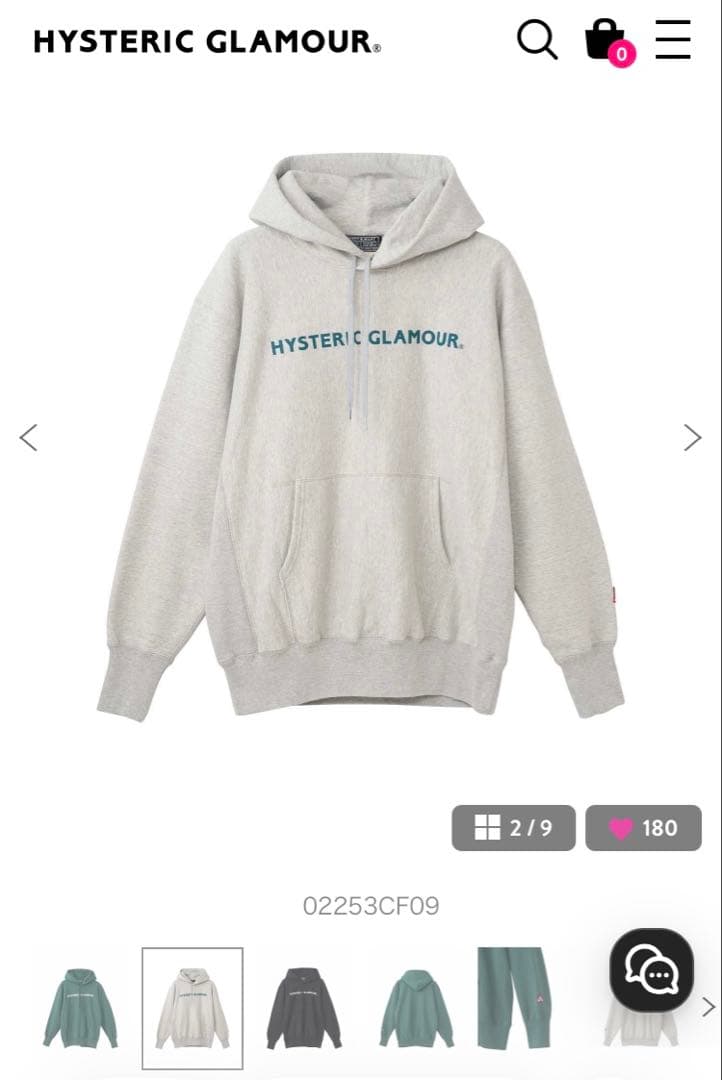722x1080 pixels.
Task: Show the previous product image
Action: 29,437
